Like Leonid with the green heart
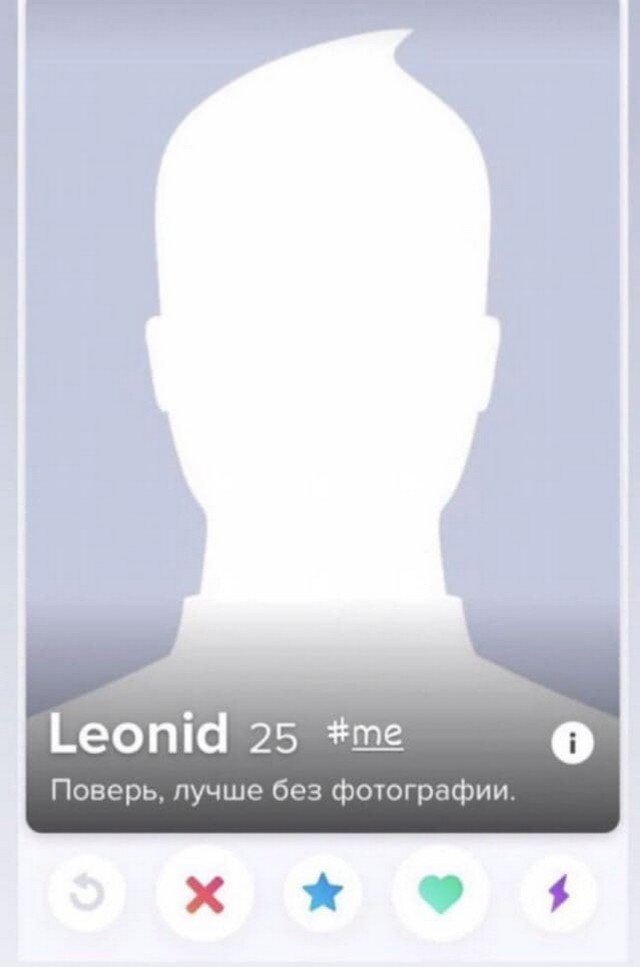 [x=439, y=892]
